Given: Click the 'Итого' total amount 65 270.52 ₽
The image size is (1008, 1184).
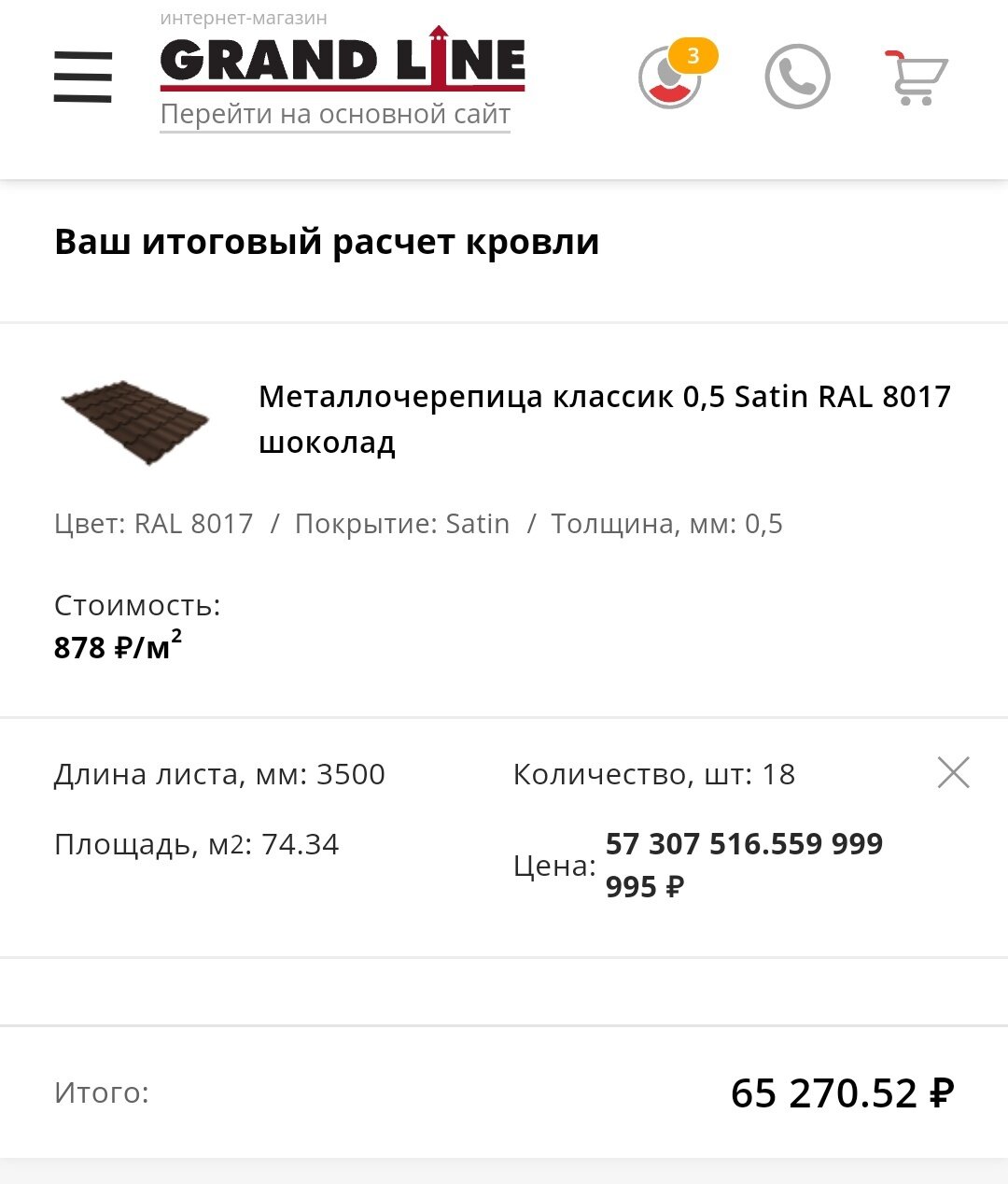Looking at the screenshot, I should pyautogui.click(x=843, y=1091).
